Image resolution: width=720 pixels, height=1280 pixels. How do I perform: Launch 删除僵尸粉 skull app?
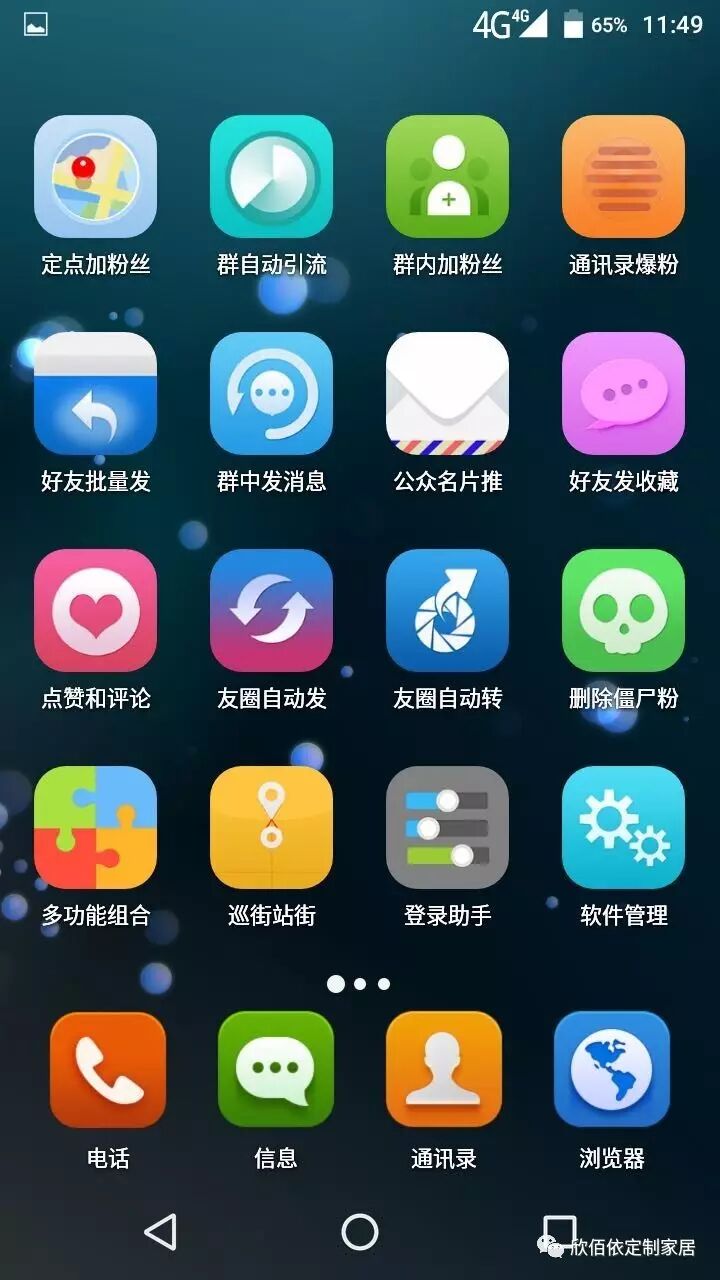pos(623,610)
